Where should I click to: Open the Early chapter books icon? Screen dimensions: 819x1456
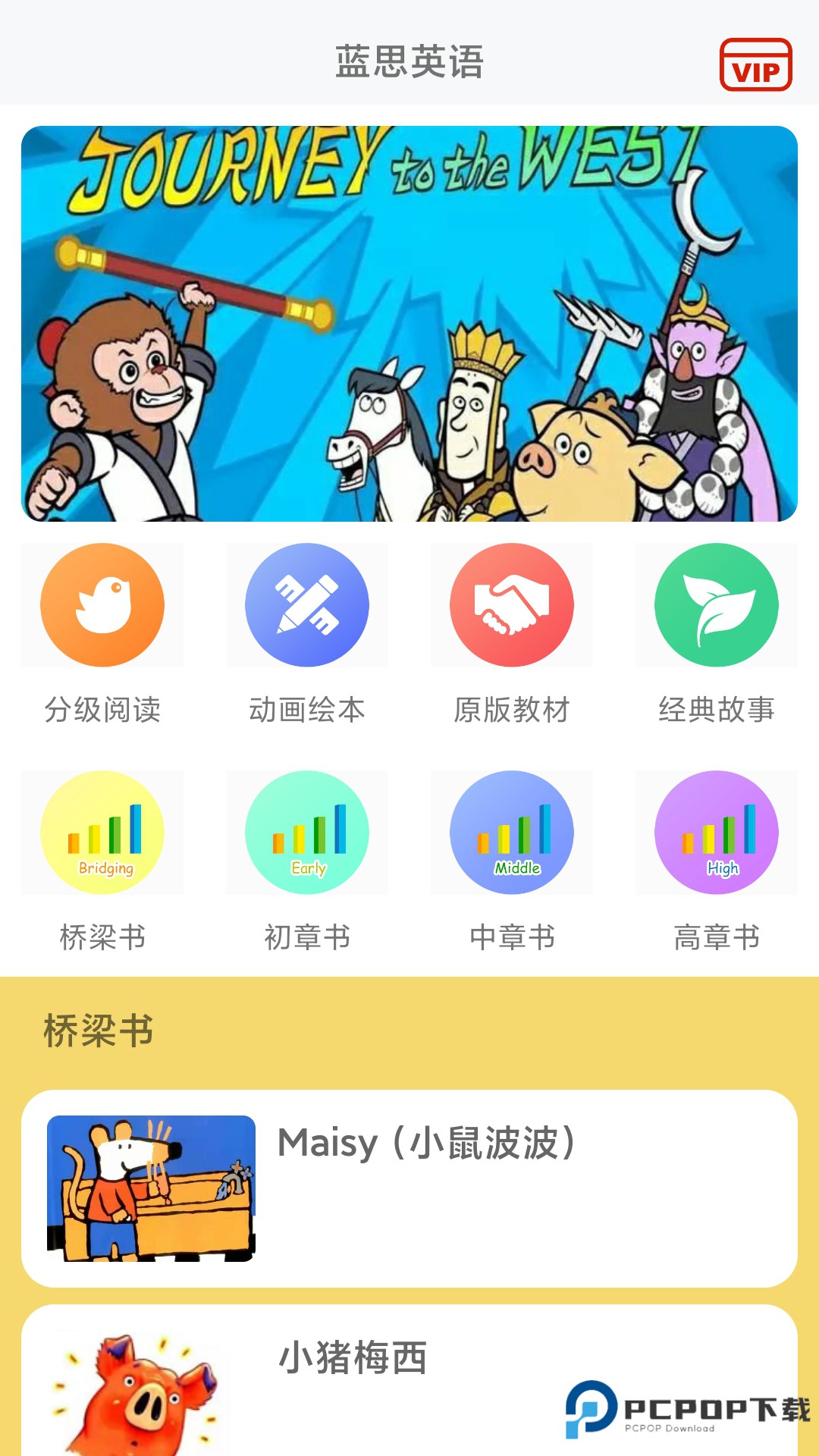(307, 832)
